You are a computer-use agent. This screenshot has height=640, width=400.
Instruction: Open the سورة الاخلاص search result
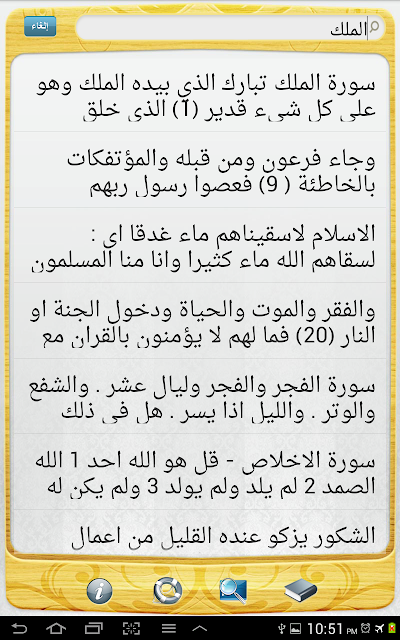coord(200,472)
